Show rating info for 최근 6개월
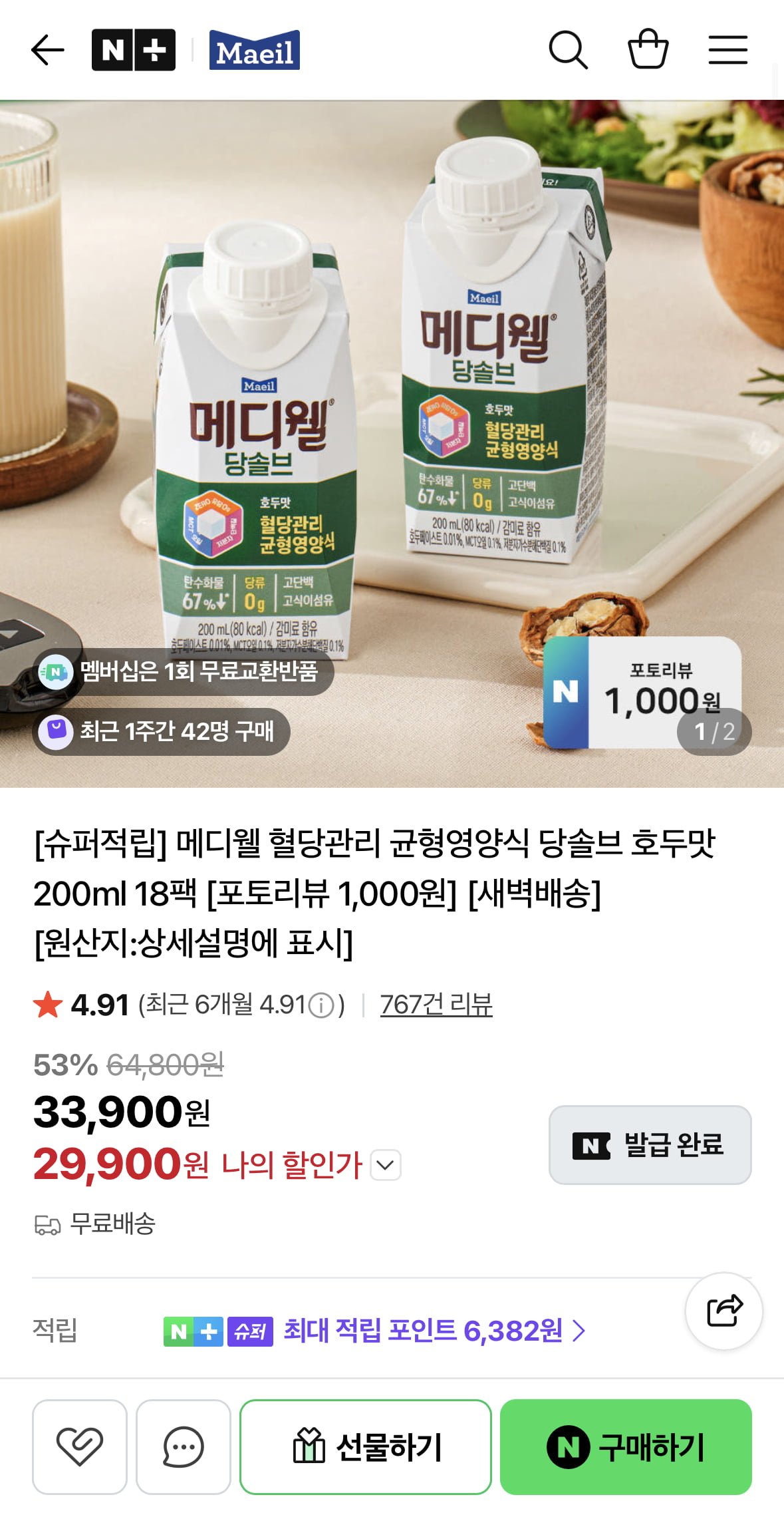 [x=322, y=1005]
